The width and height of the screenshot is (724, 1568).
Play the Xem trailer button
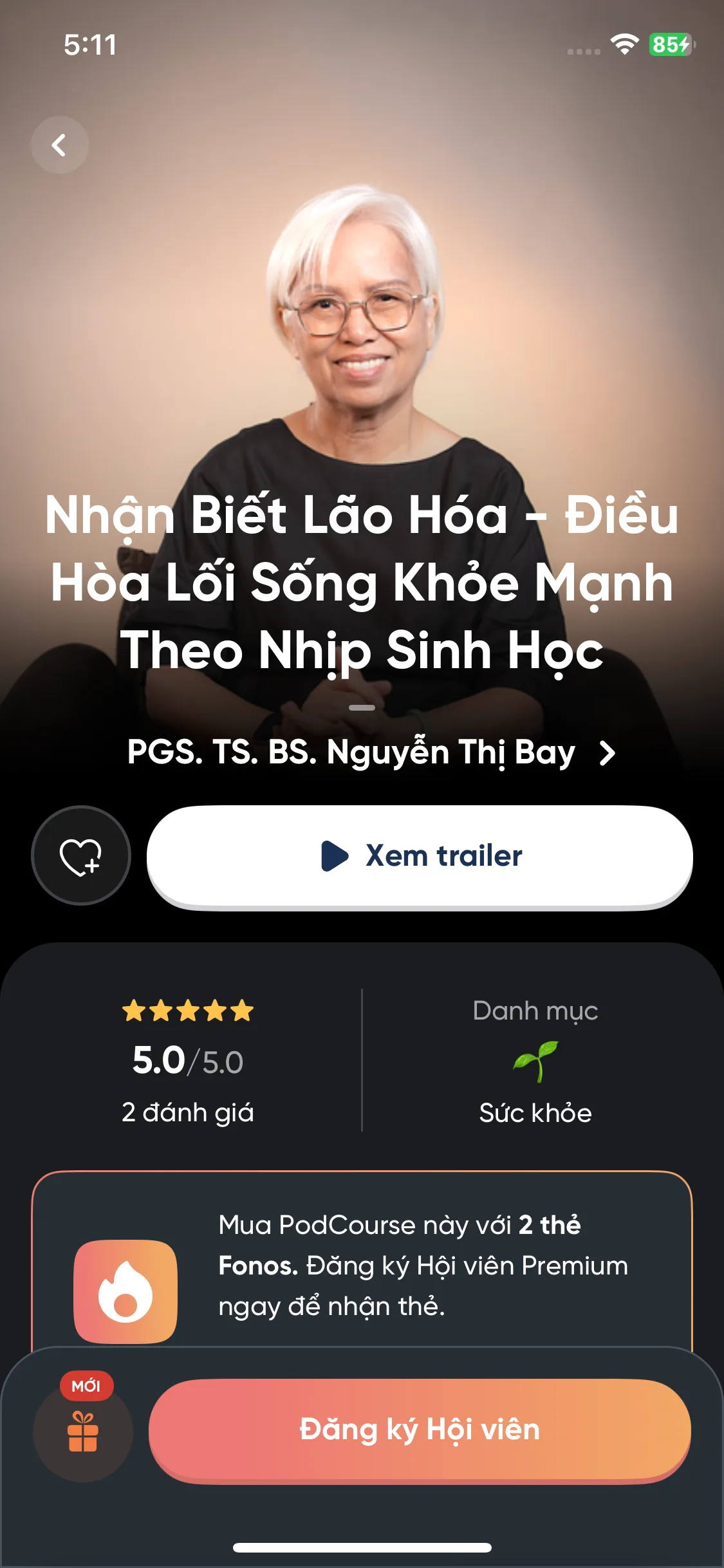click(x=420, y=856)
